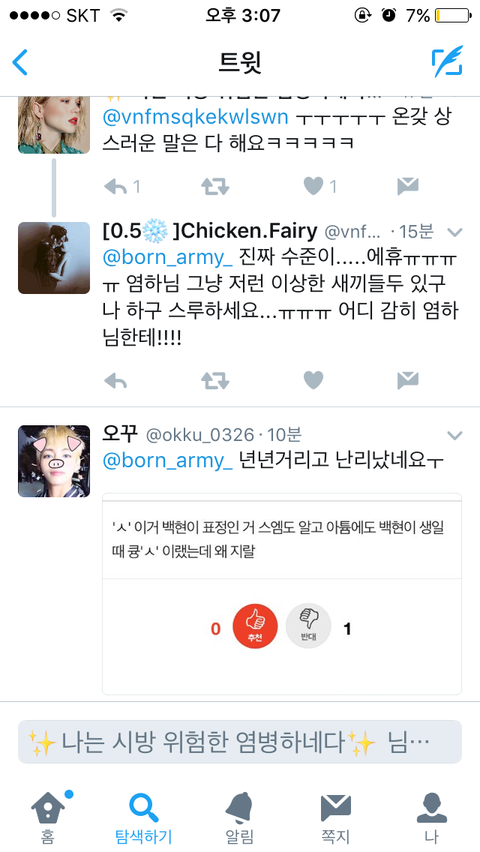
Task: Send Chicken.Fairy's tweet via direct message
Action: point(408,380)
